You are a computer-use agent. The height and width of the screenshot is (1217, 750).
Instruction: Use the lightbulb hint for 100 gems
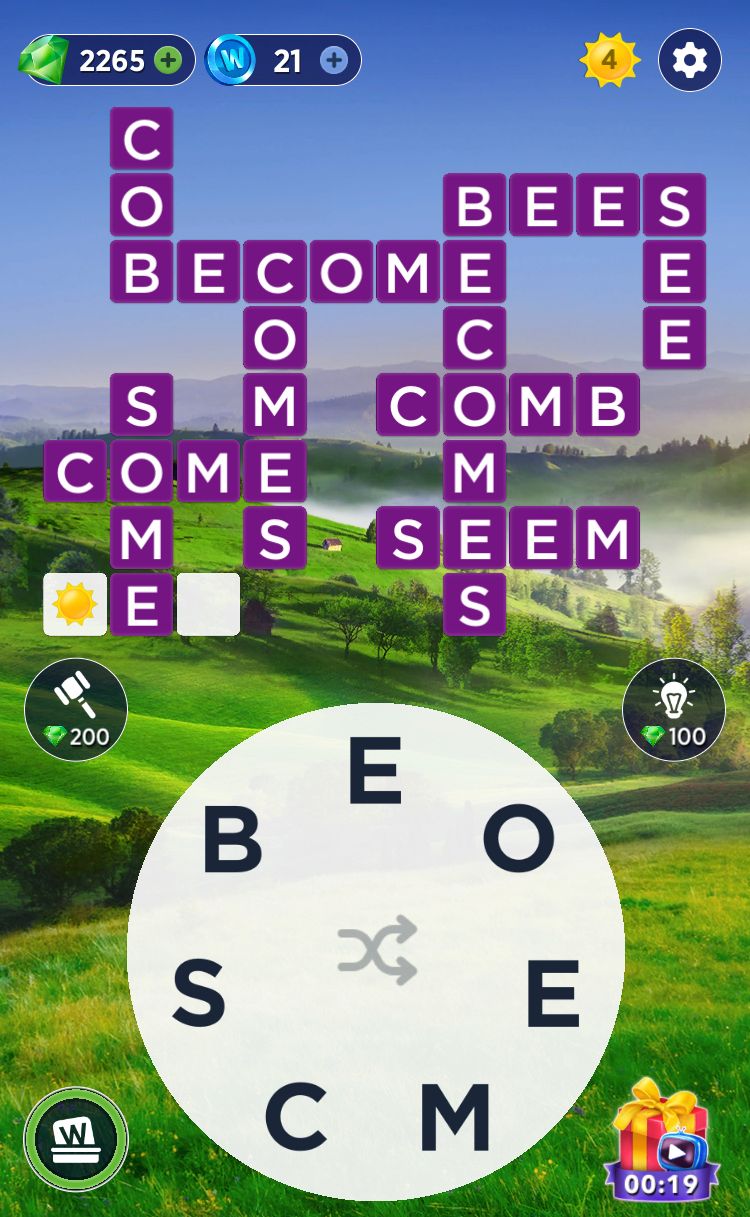(x=674, y=709)
